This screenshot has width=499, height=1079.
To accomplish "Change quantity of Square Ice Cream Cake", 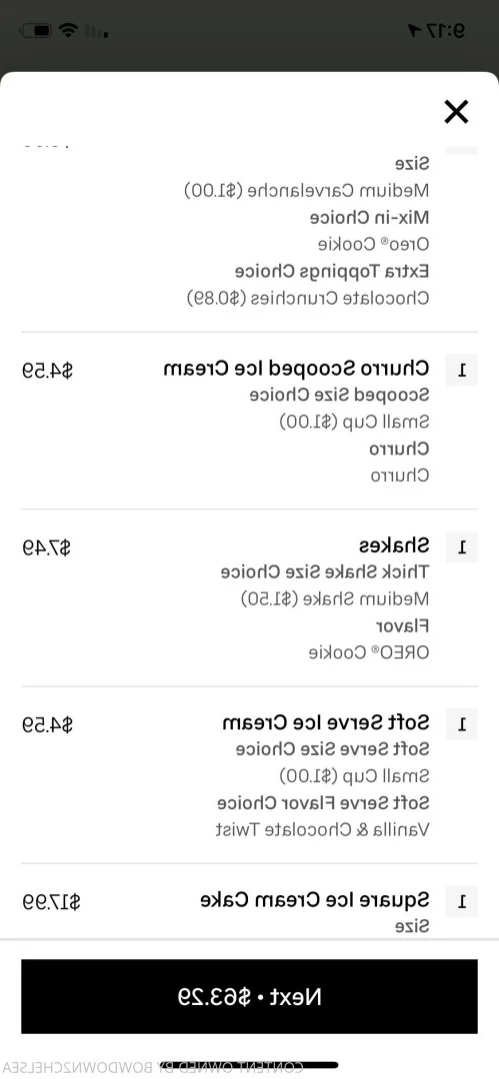I will (462, 901).
